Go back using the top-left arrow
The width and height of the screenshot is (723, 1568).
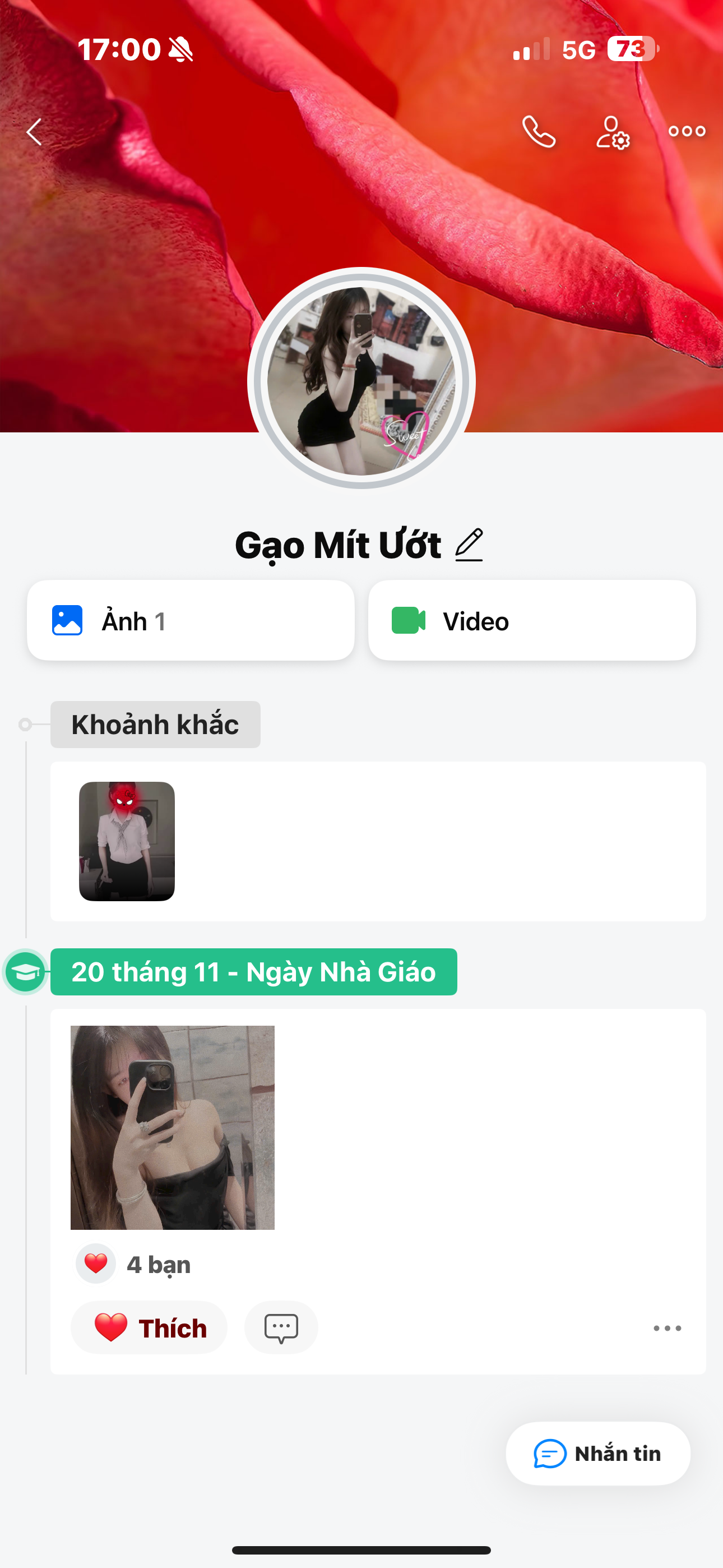tap(35, 131)
